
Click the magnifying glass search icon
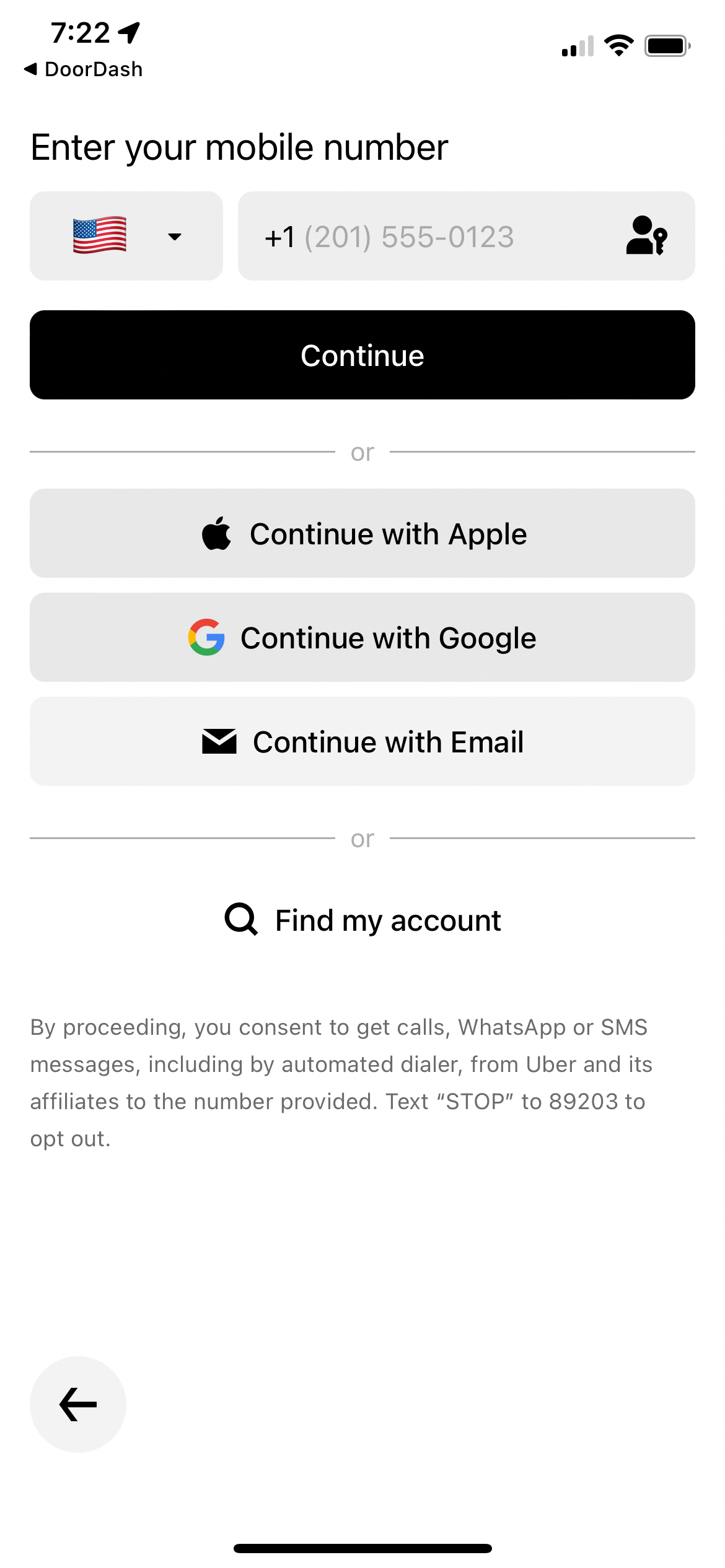tap(242, 920)
